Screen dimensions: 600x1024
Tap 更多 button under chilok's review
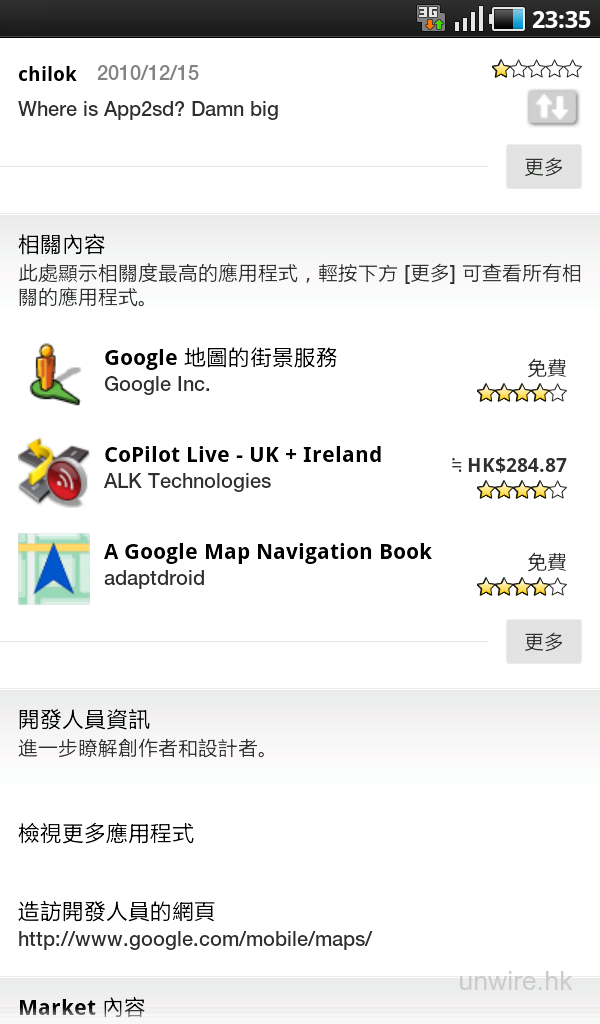(543, 167)
